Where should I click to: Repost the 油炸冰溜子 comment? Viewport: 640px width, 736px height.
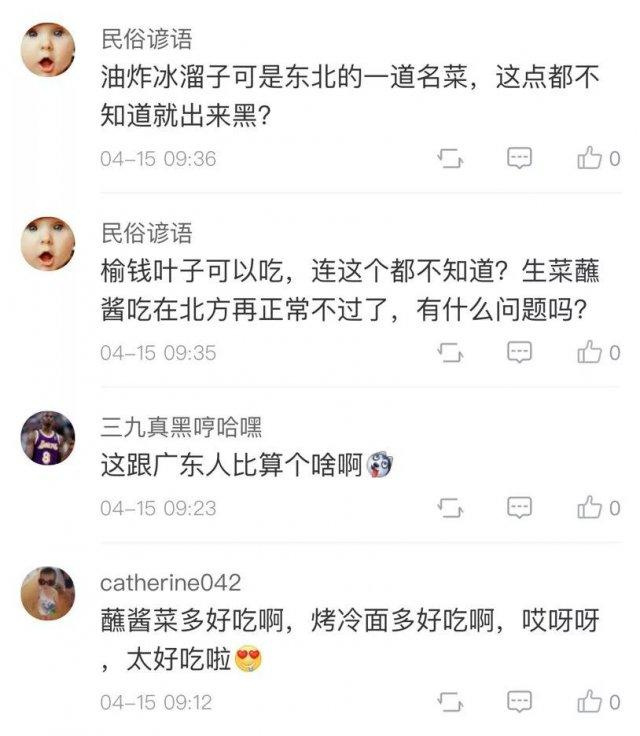pyautogui.click(x=452, y=158)
